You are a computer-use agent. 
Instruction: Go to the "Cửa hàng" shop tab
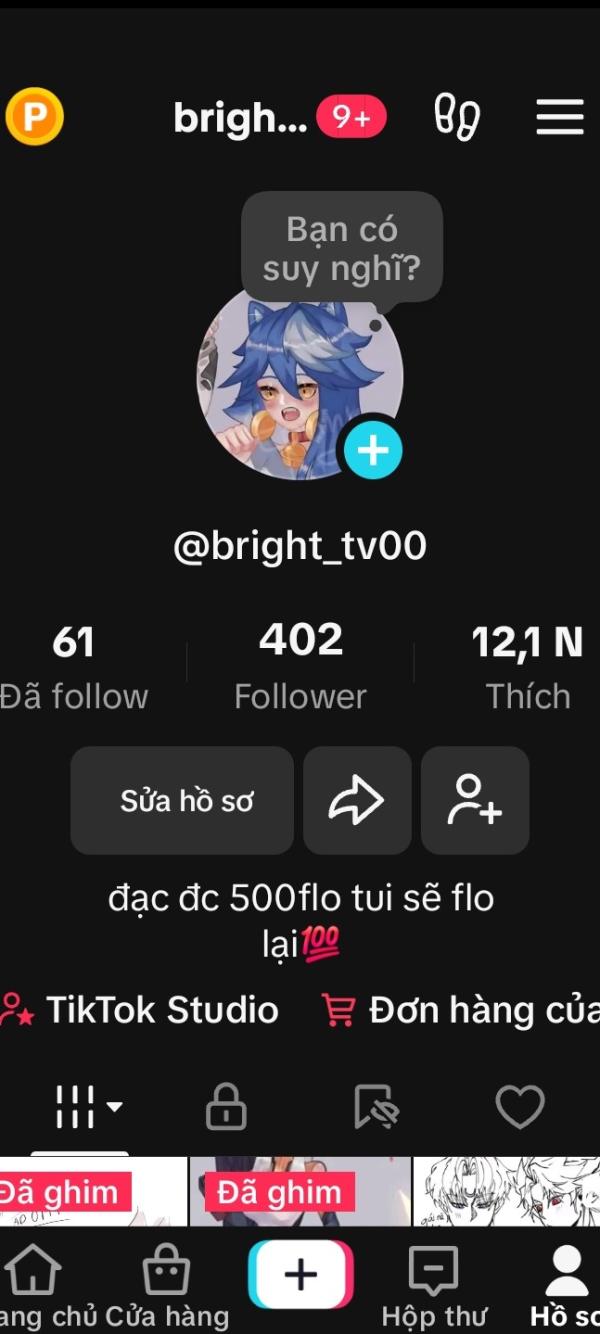coord(166,1286)
